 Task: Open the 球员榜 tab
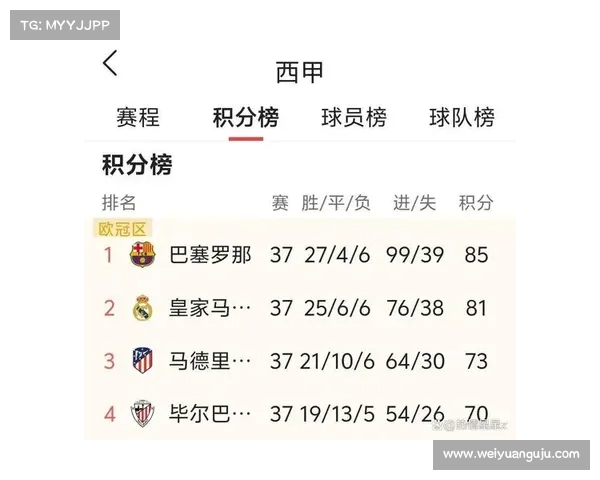click(353, 118)
